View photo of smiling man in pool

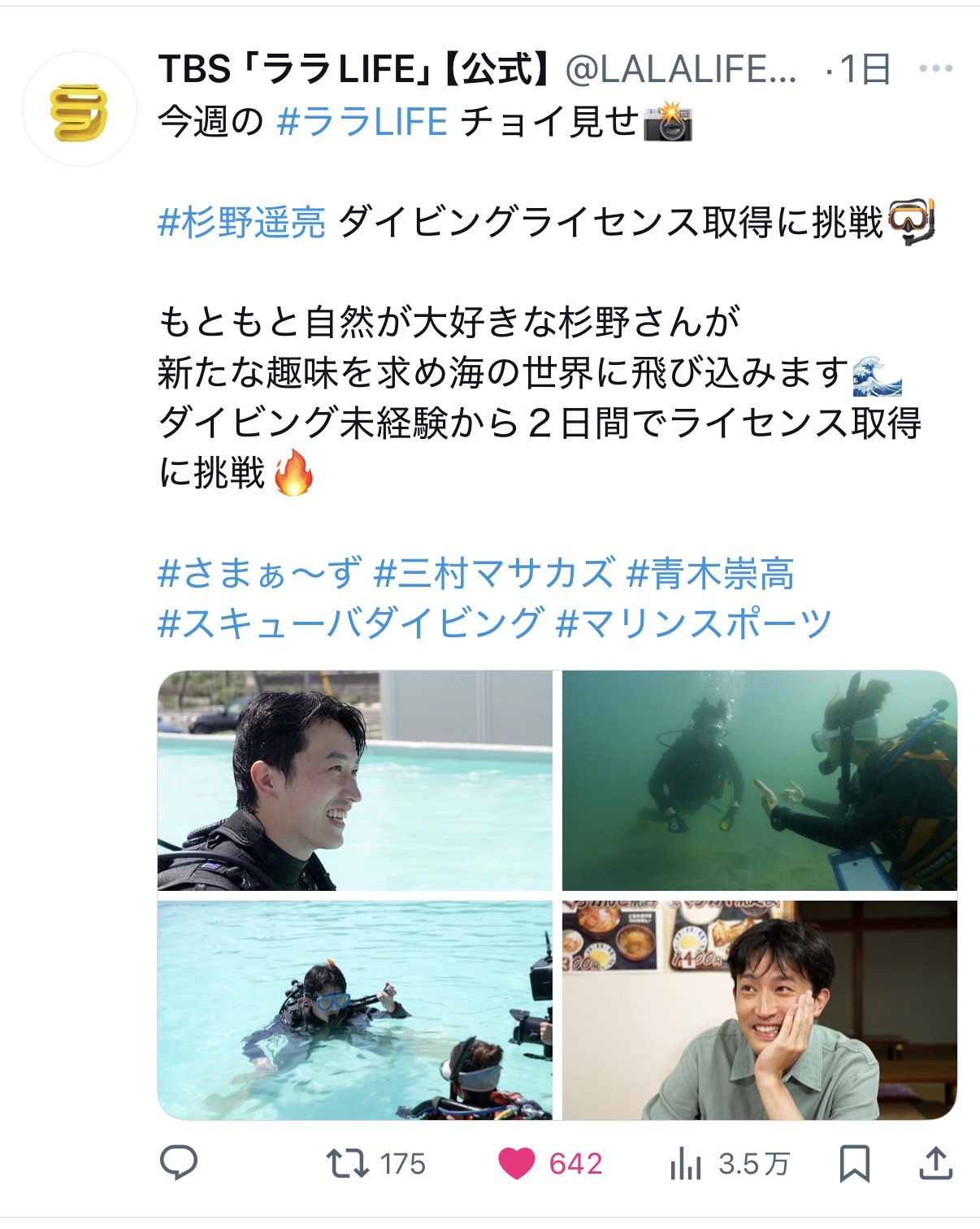[x=354, y=780]
